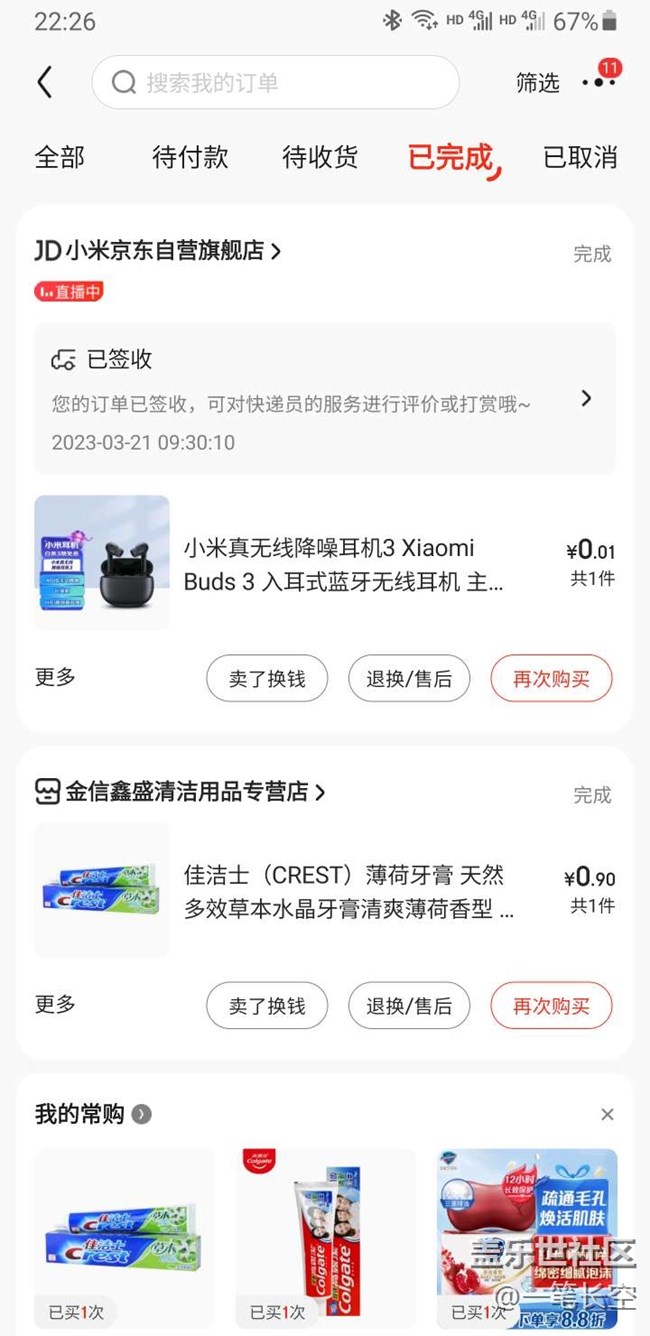Tap the 搜索我的订单 search box
650x1336 pixels.
click(275, 82)
